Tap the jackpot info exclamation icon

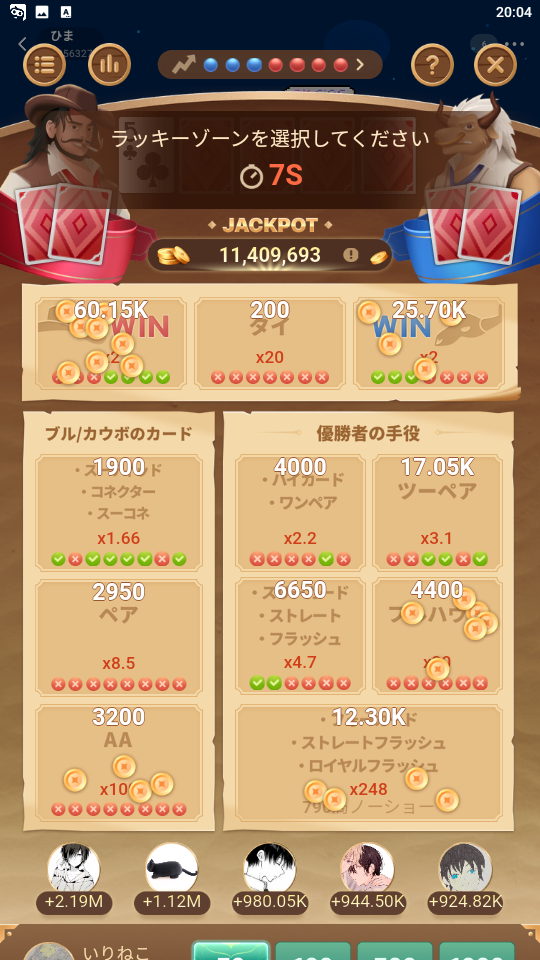pyautogui.click(x=351, y=255)
